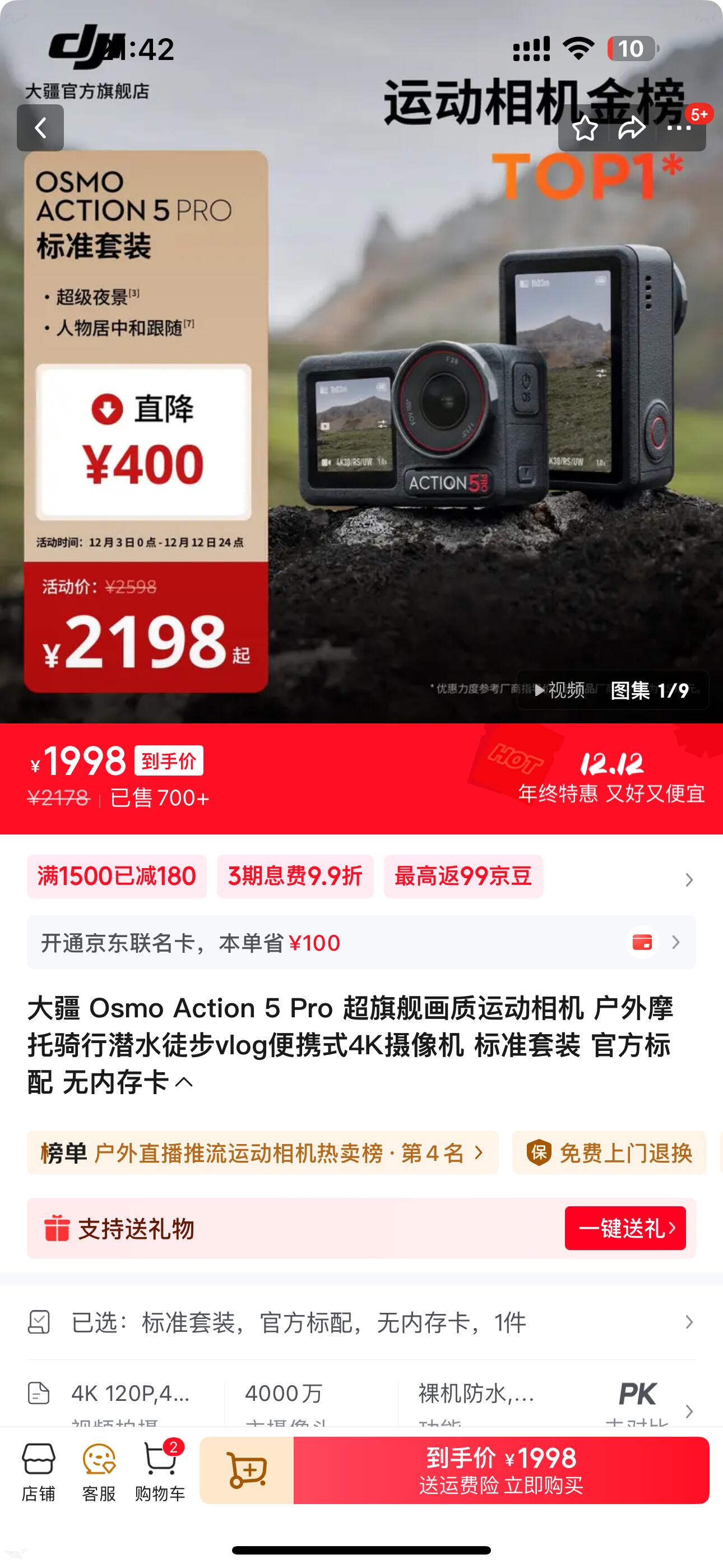
Task: Open the 图集 image gallery
Action: tap(650, 690)
